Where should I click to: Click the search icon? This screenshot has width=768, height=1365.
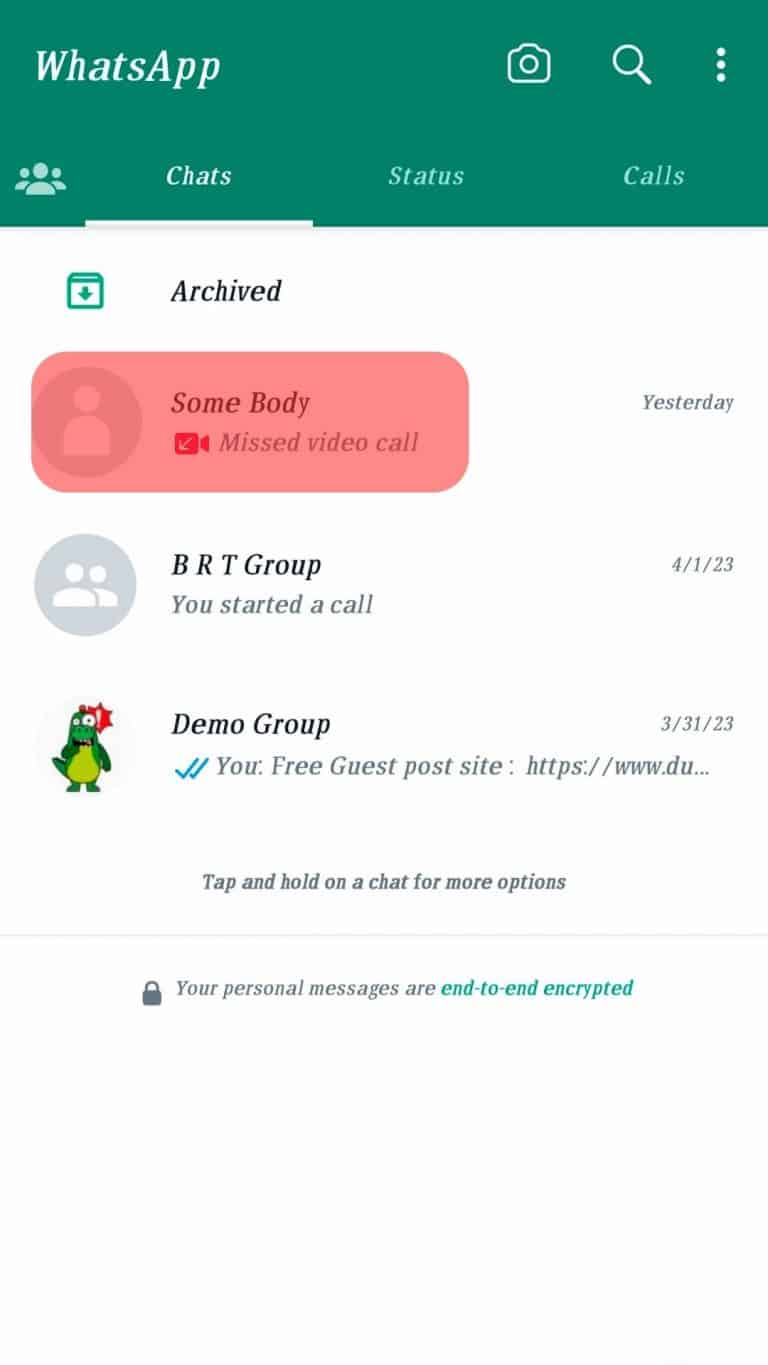click(x=631, y=63)
